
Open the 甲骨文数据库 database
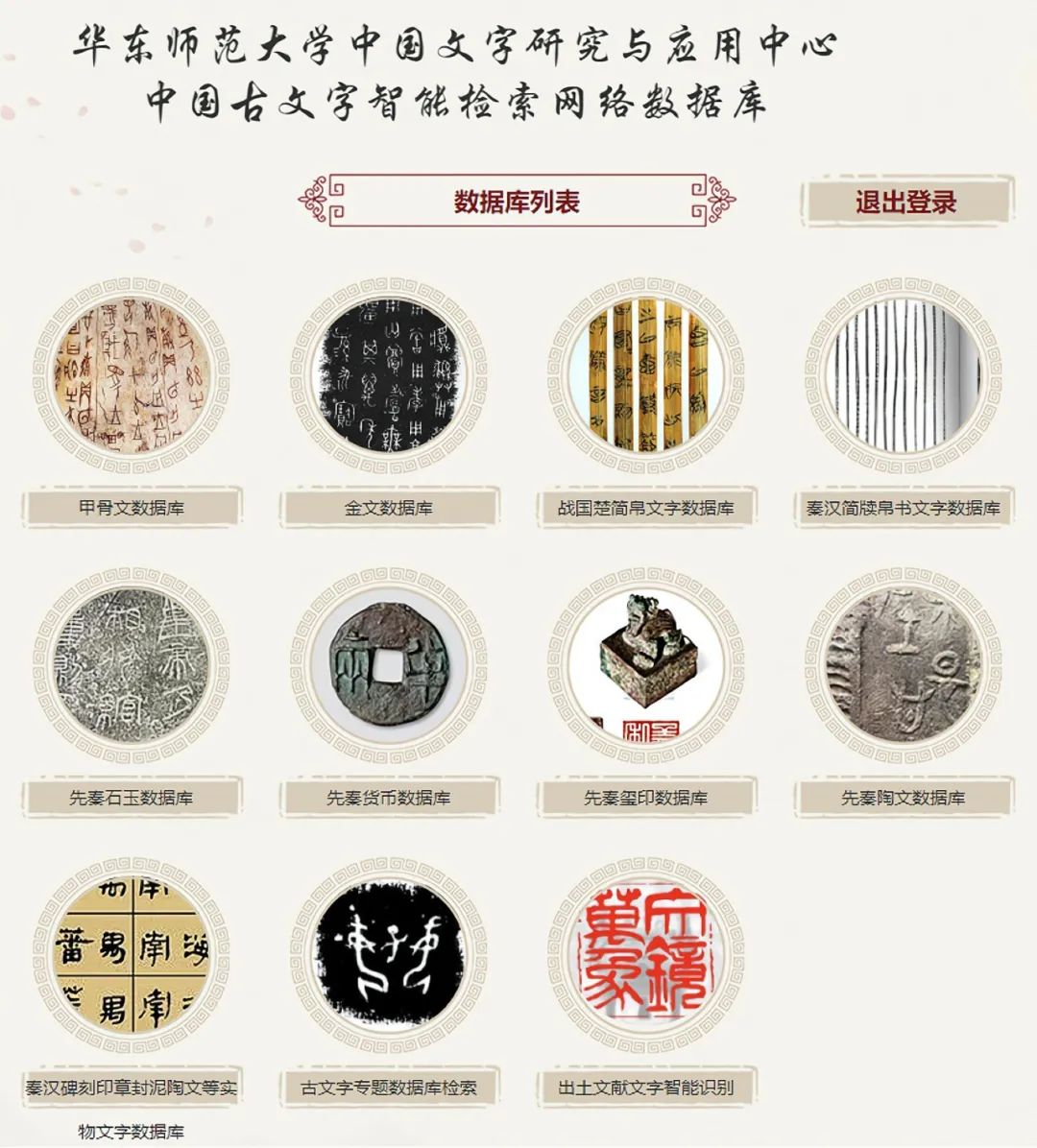point(132,508)
